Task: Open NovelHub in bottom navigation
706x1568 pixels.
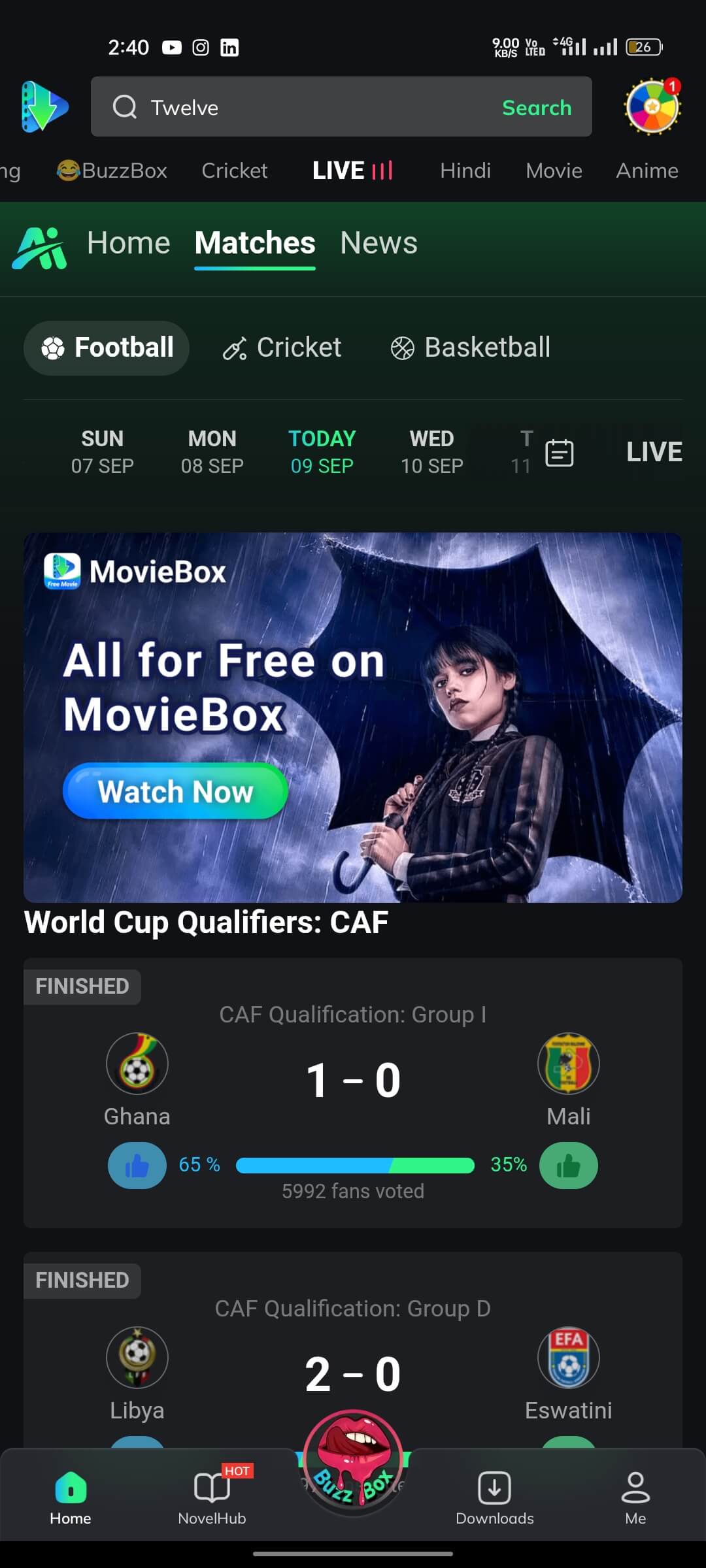Action: 212,1496
